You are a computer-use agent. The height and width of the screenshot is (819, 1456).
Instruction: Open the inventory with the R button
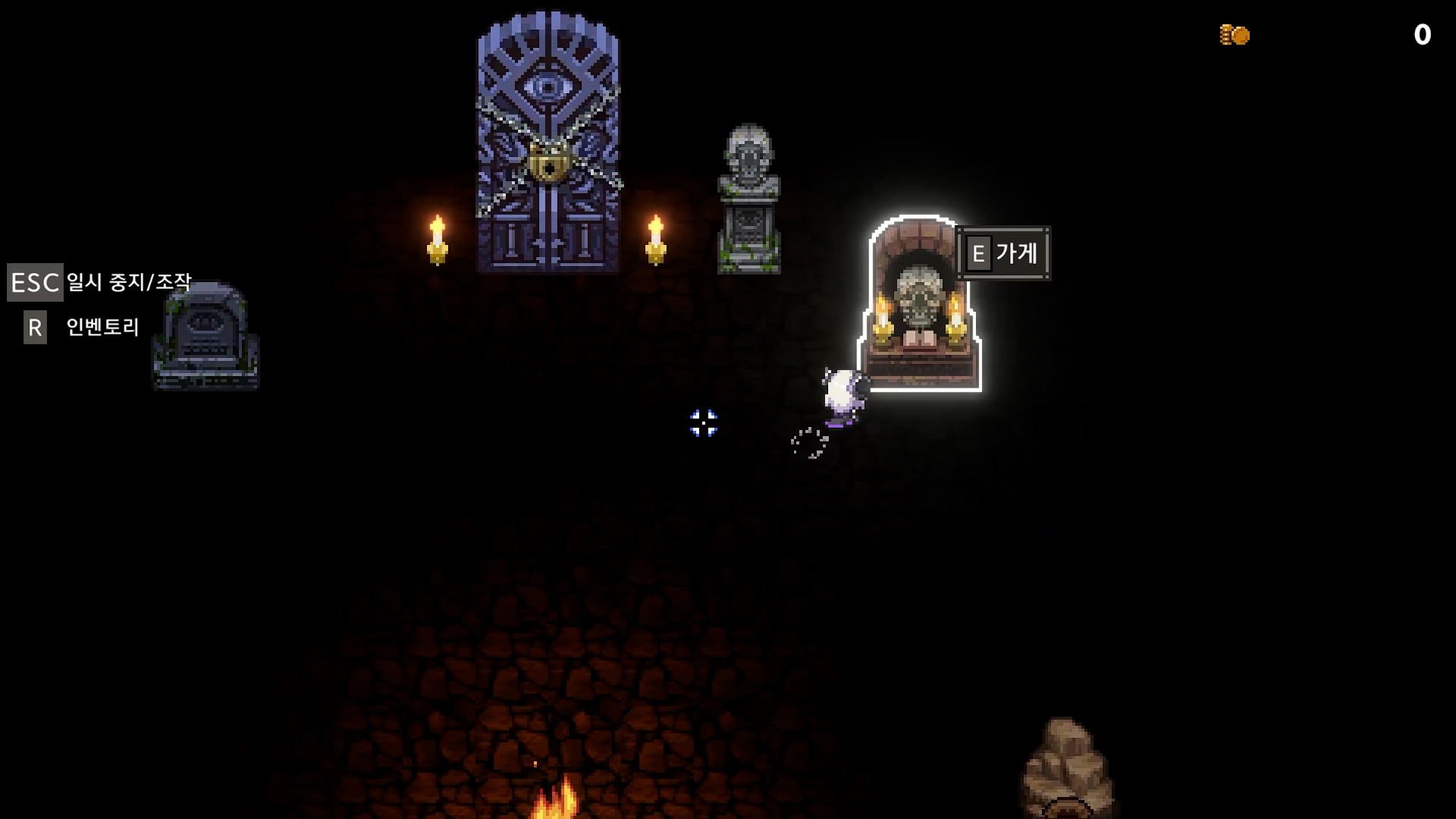click(35, 328)
